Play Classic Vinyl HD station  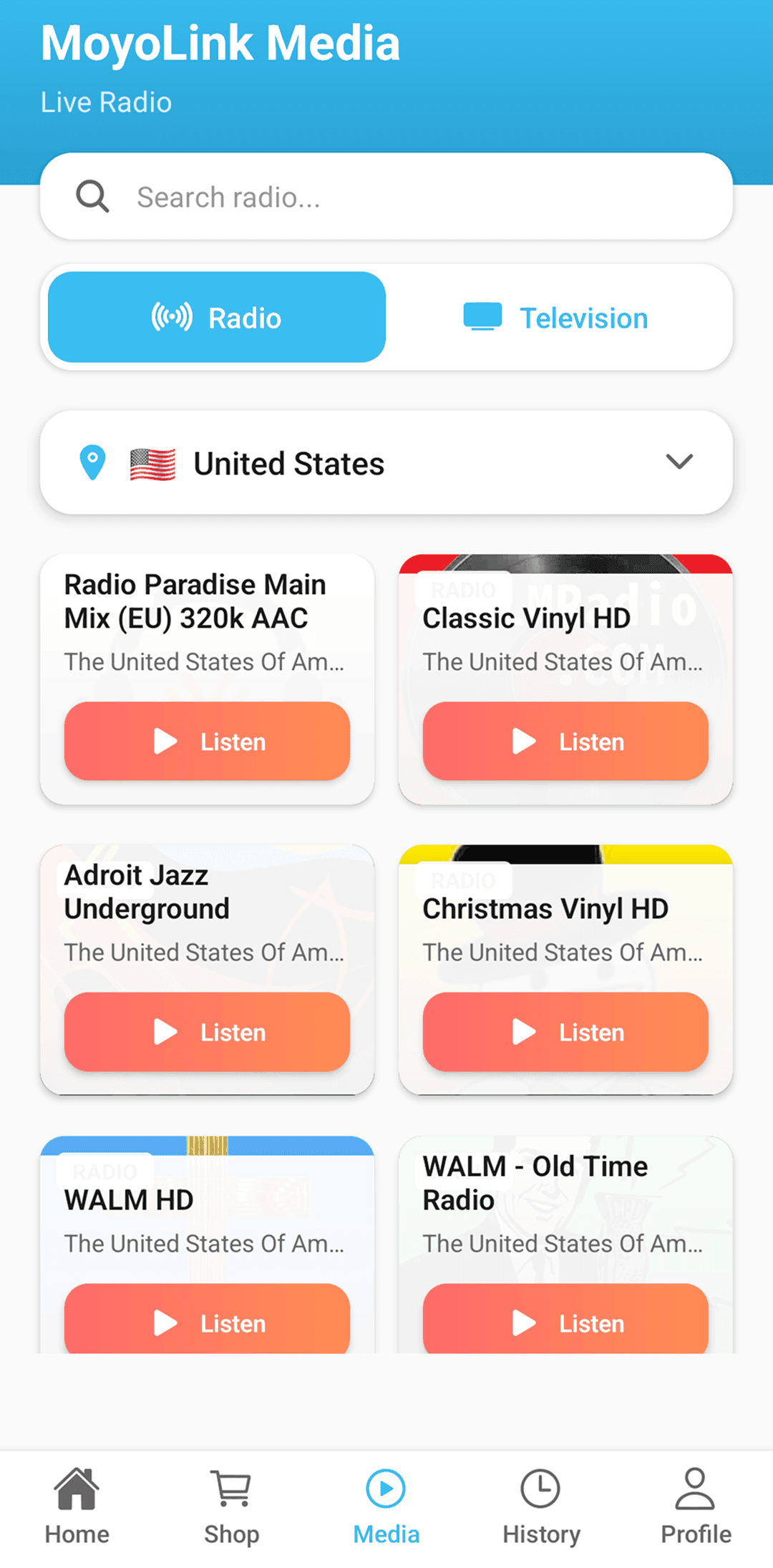tap(565, 740)
